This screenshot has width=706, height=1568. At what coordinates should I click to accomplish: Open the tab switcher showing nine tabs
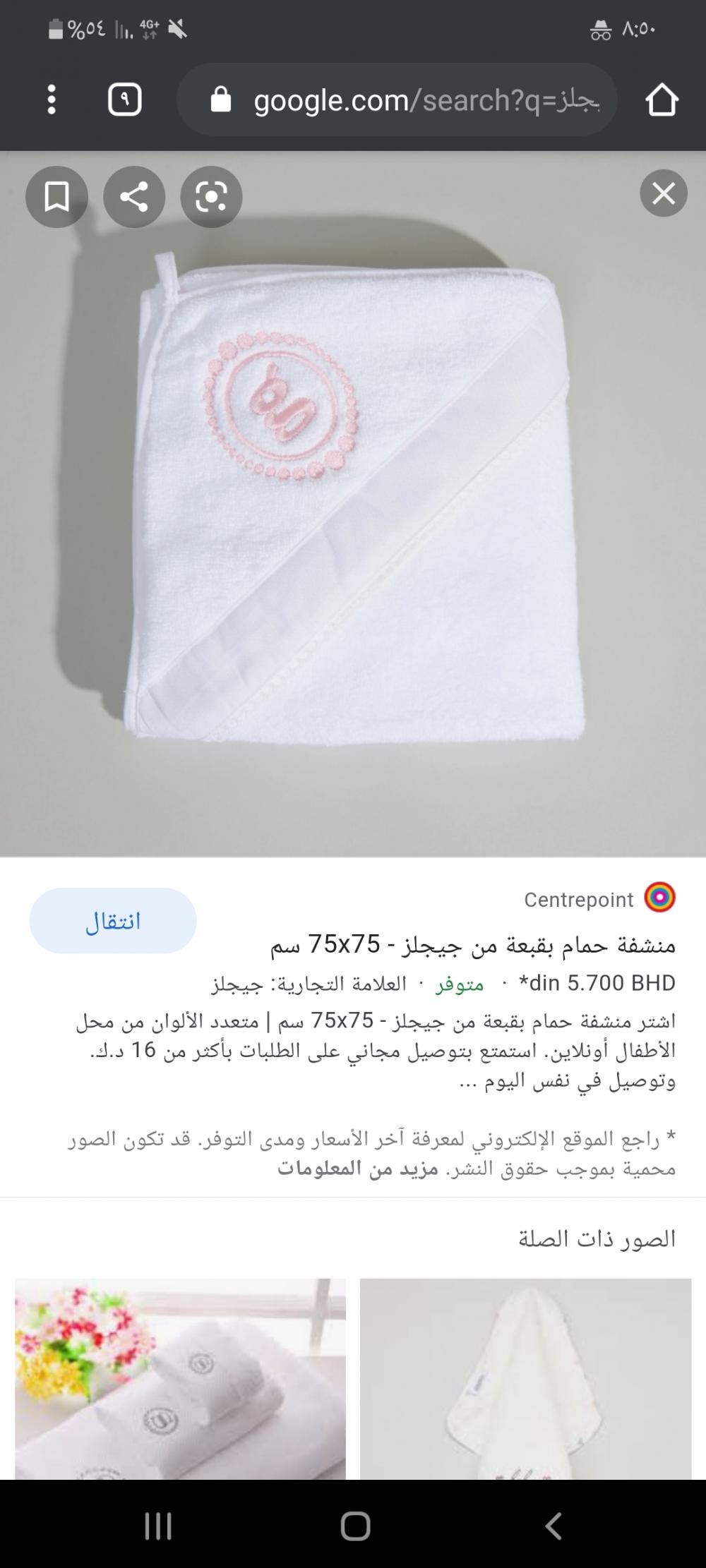coord(124,99)
